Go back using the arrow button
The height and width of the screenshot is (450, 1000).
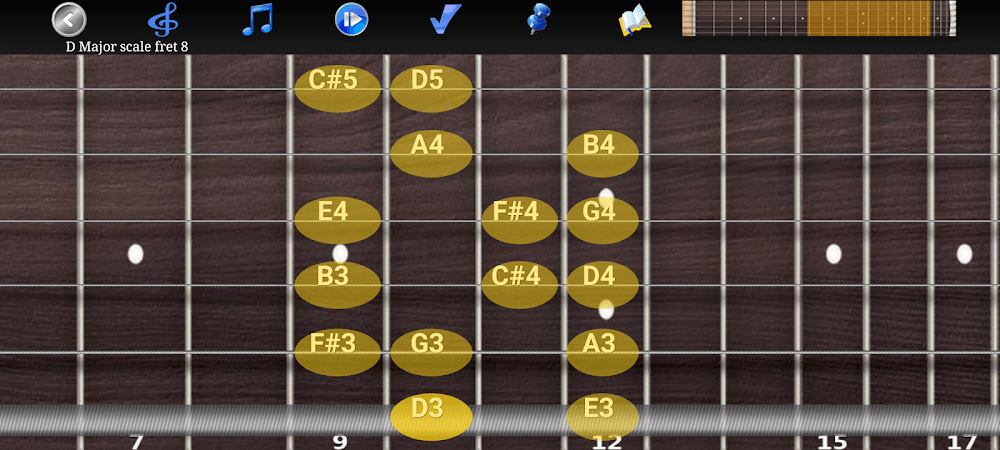tap(69, 19)
